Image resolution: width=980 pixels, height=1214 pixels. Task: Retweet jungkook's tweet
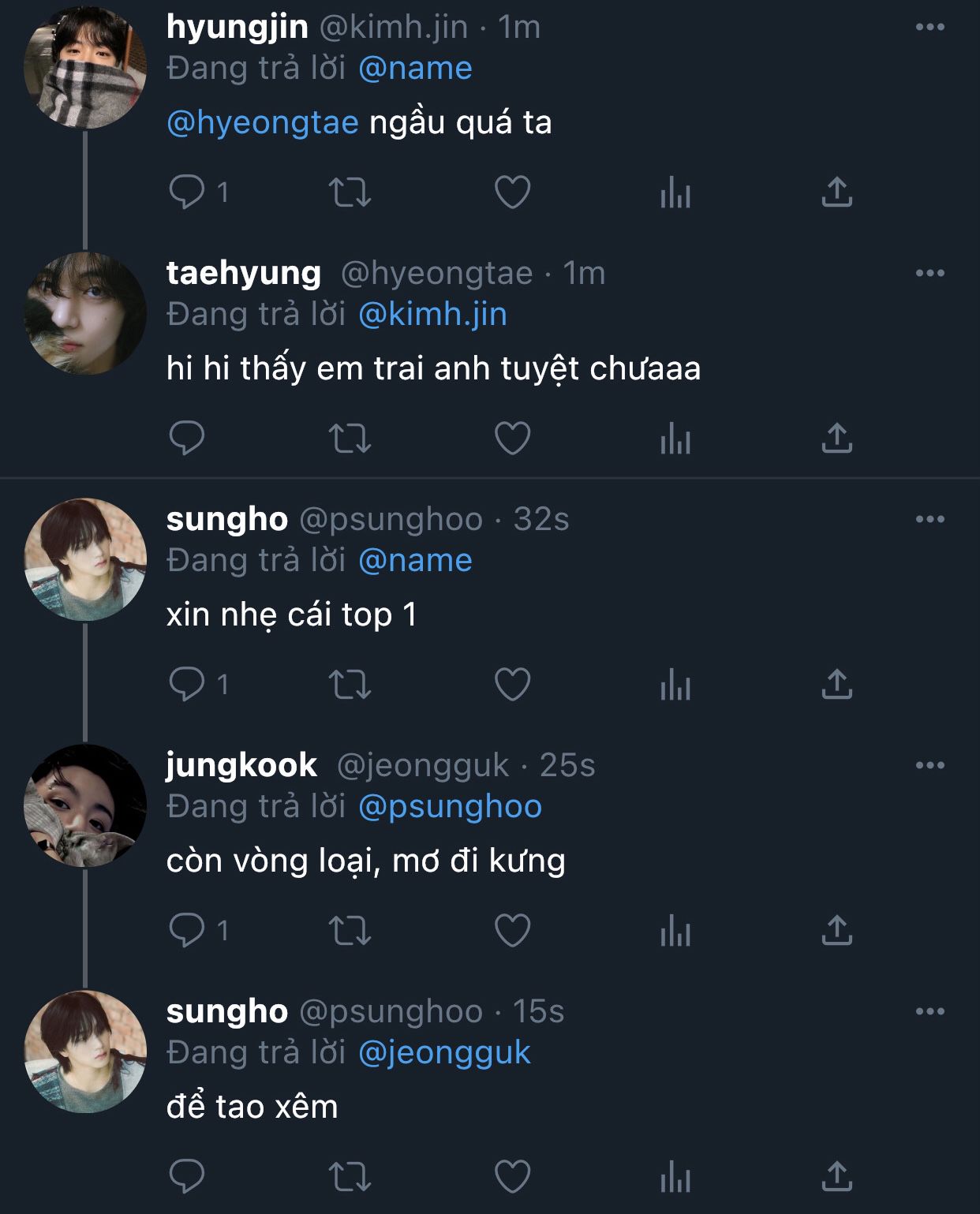click(350, 930)
